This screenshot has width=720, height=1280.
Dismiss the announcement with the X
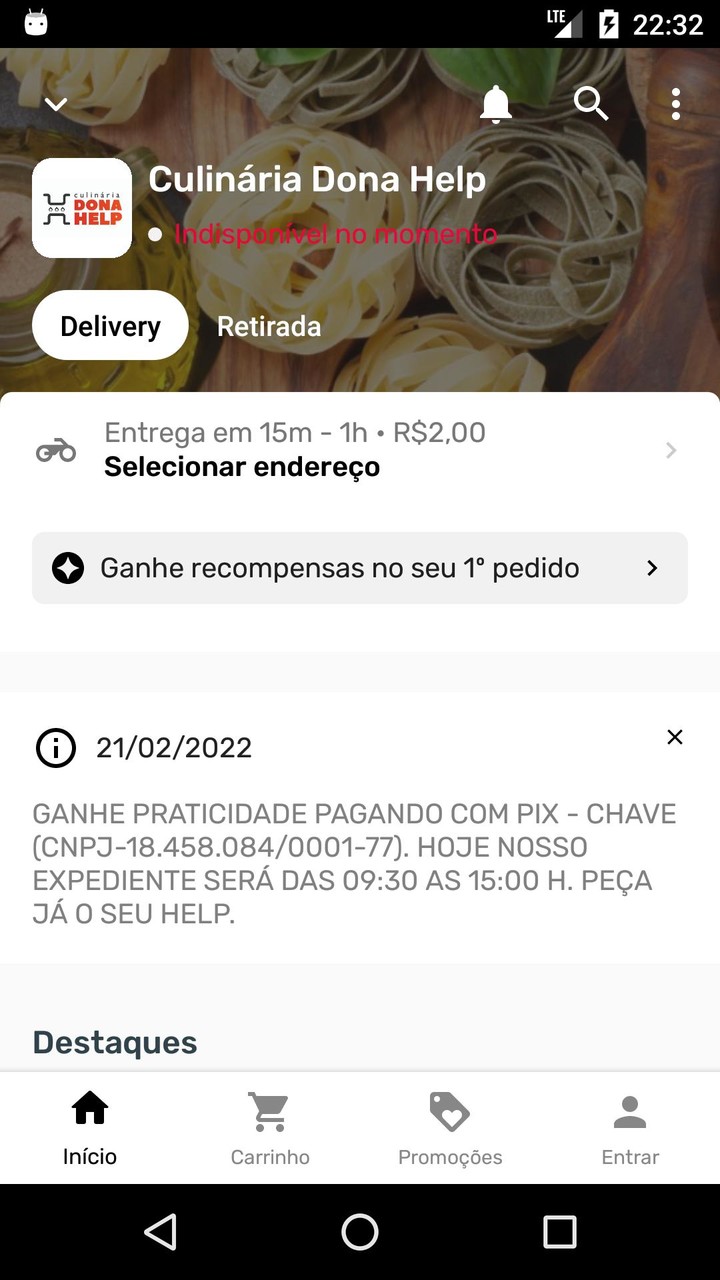pyautogui.click(x=675, y=737)
